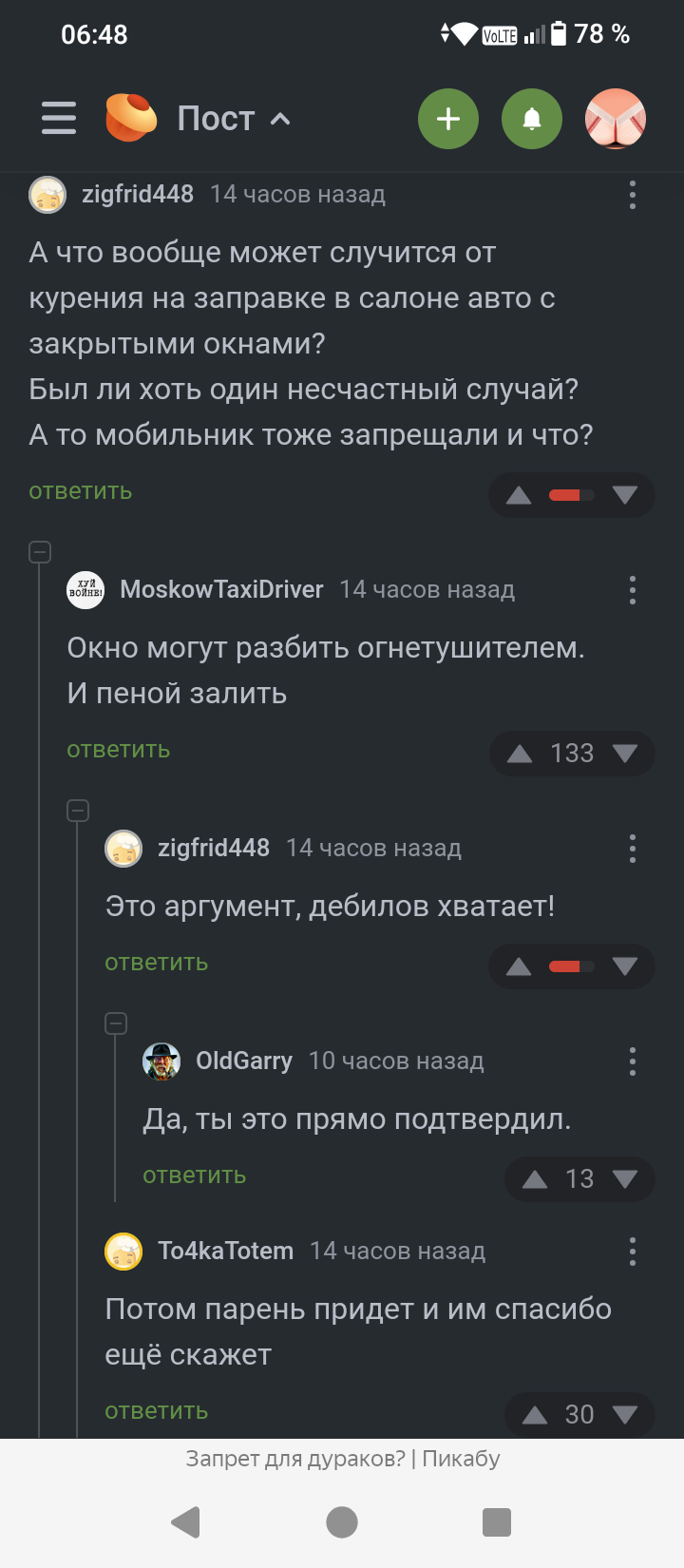Reply to To4kaTotem's comment

point(157,1411)
